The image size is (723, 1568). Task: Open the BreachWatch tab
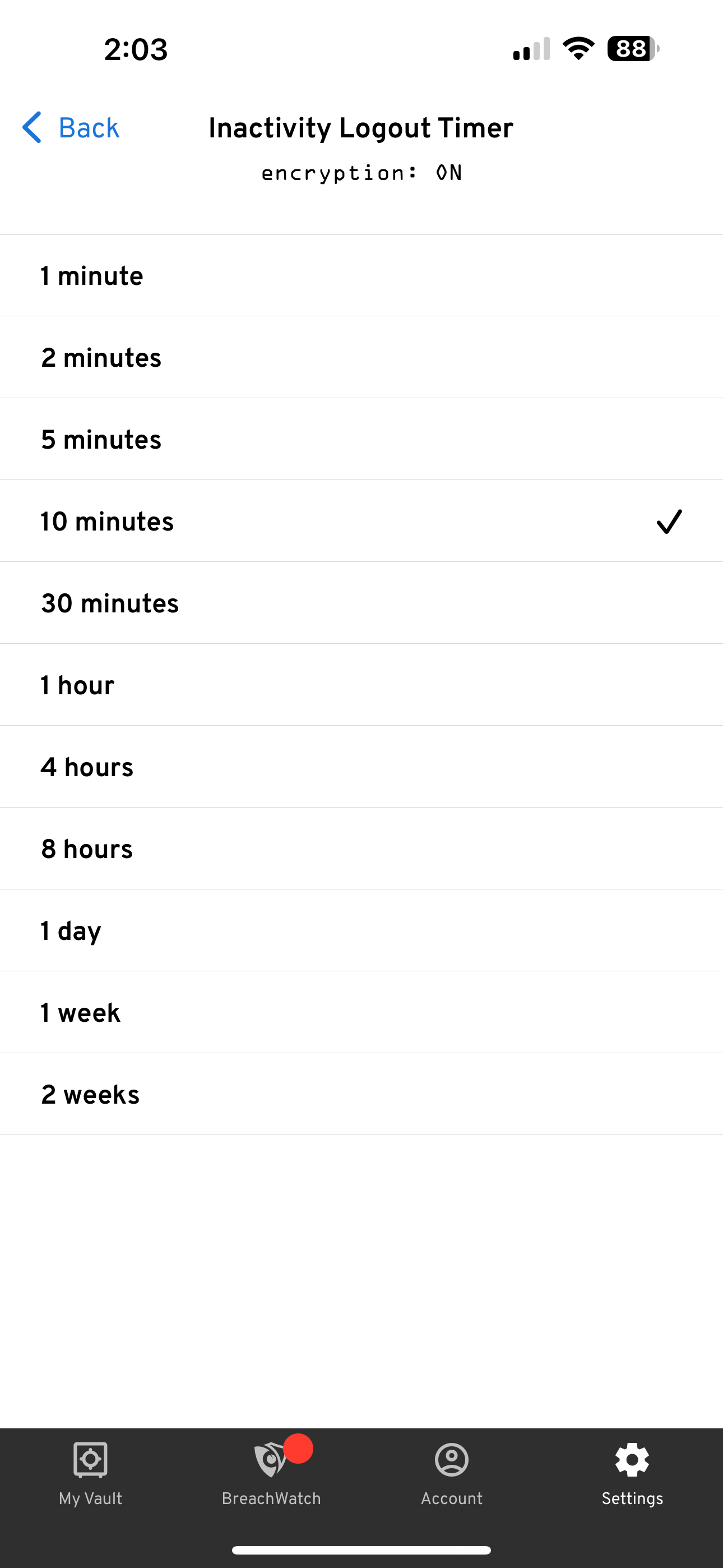point(271,1473)
